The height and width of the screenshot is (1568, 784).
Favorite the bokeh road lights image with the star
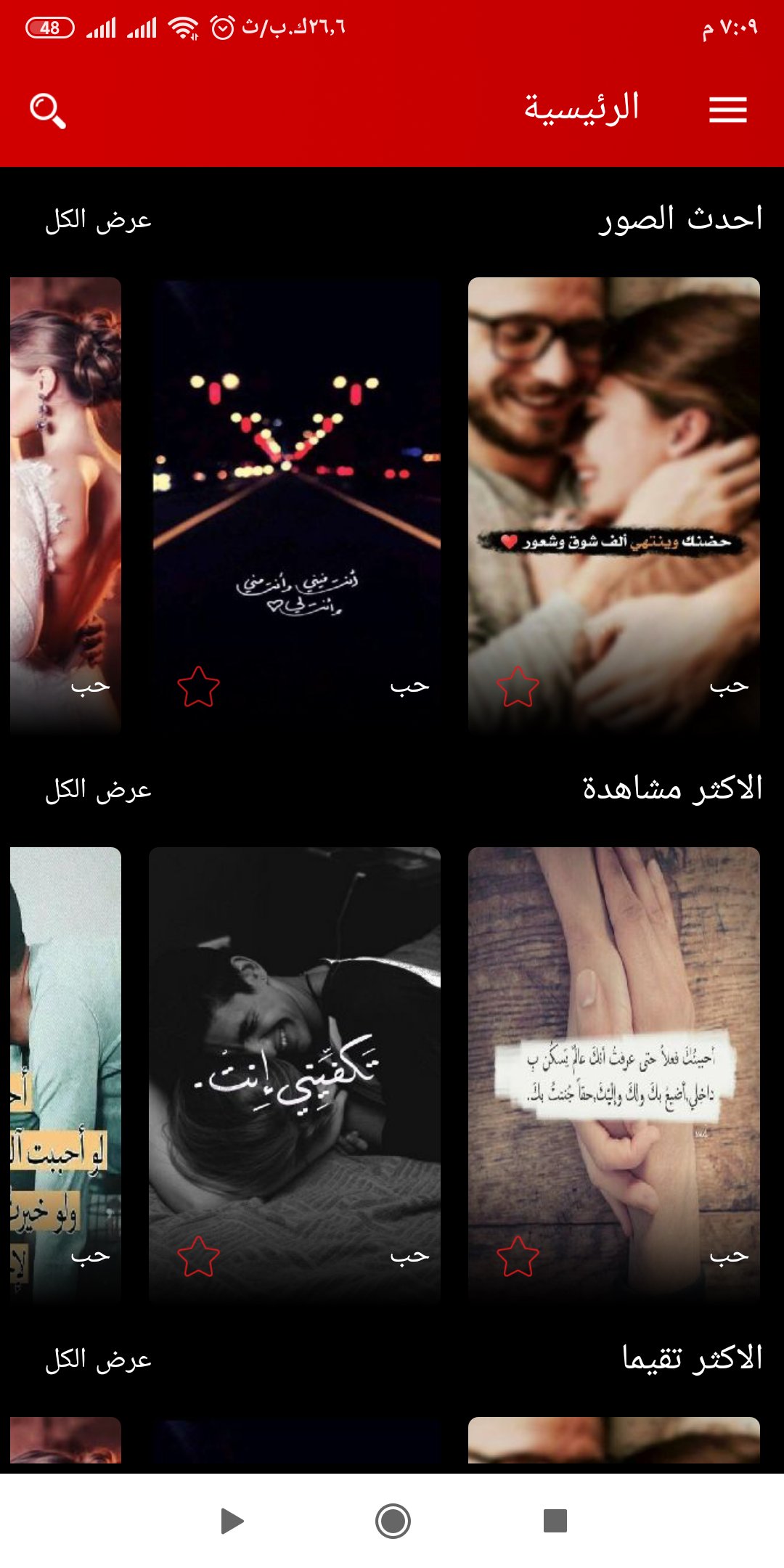pyautogui.click(x=198, y=687)
